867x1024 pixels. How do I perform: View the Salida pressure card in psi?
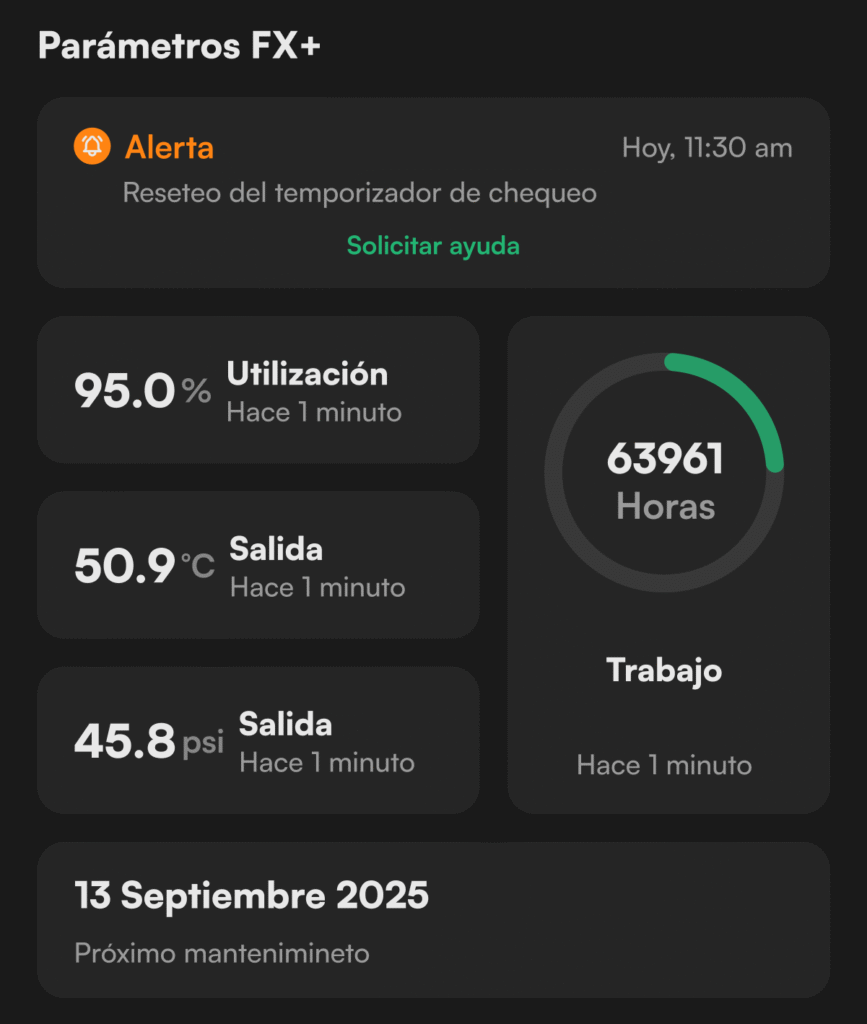coord(258,740)
